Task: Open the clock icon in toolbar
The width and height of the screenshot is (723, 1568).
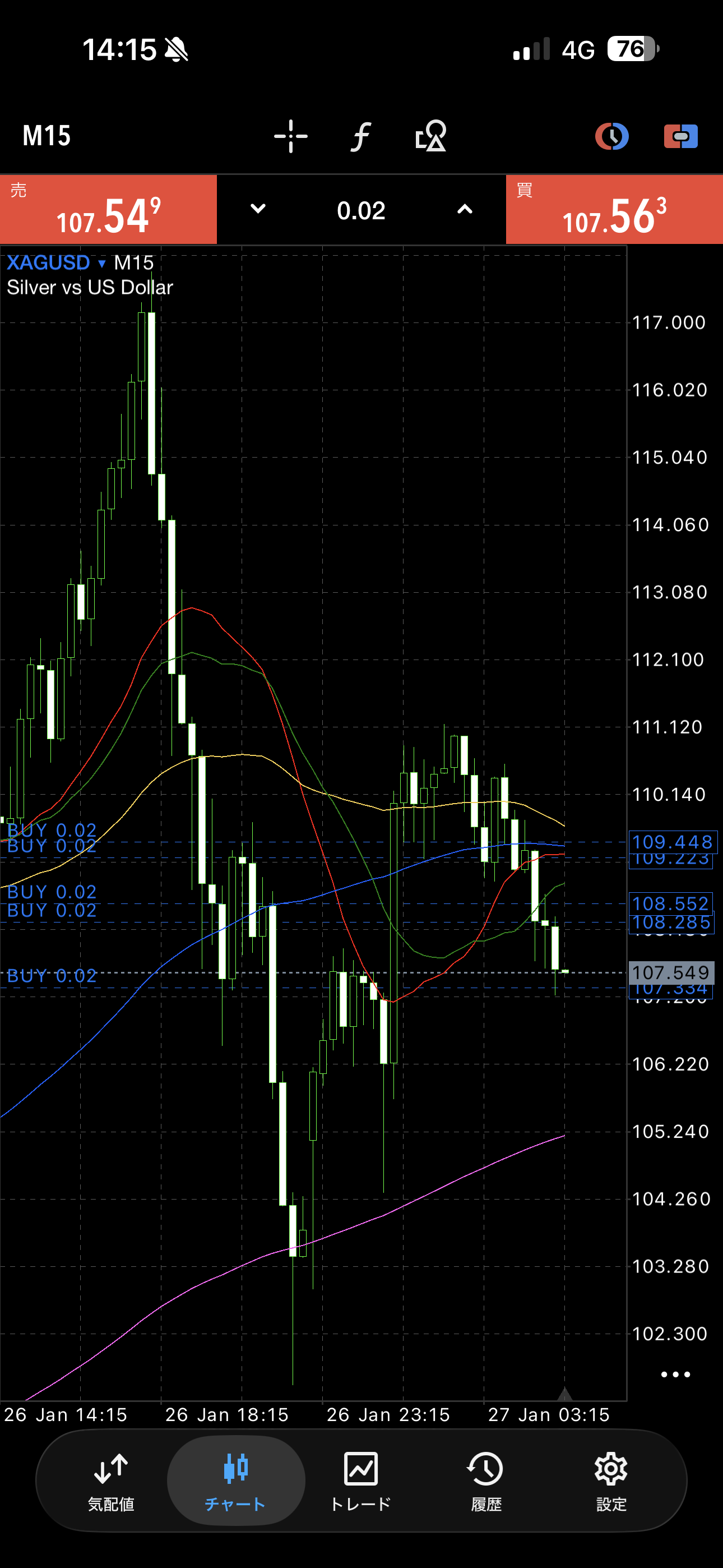Action: pos(611,136)
